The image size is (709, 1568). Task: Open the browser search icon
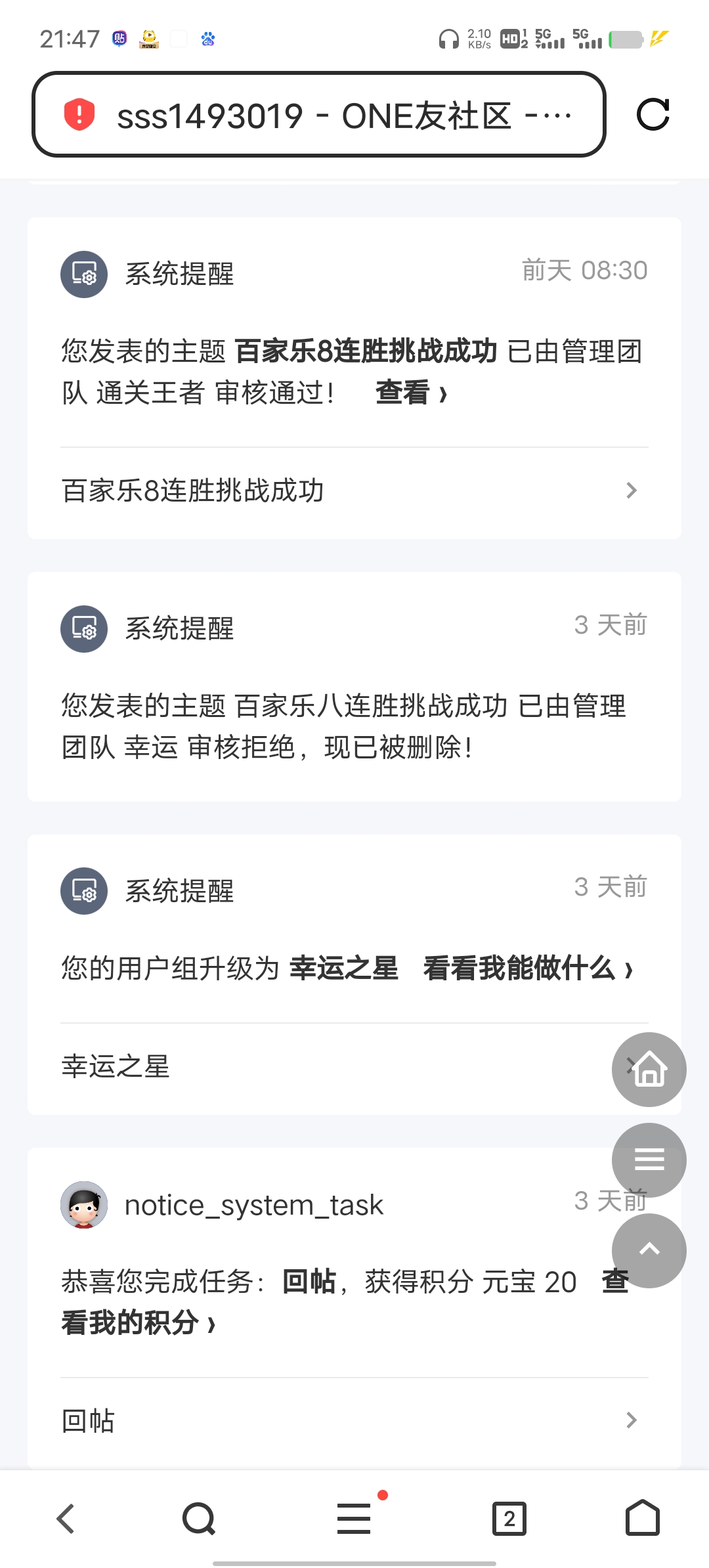[198, 1518]
